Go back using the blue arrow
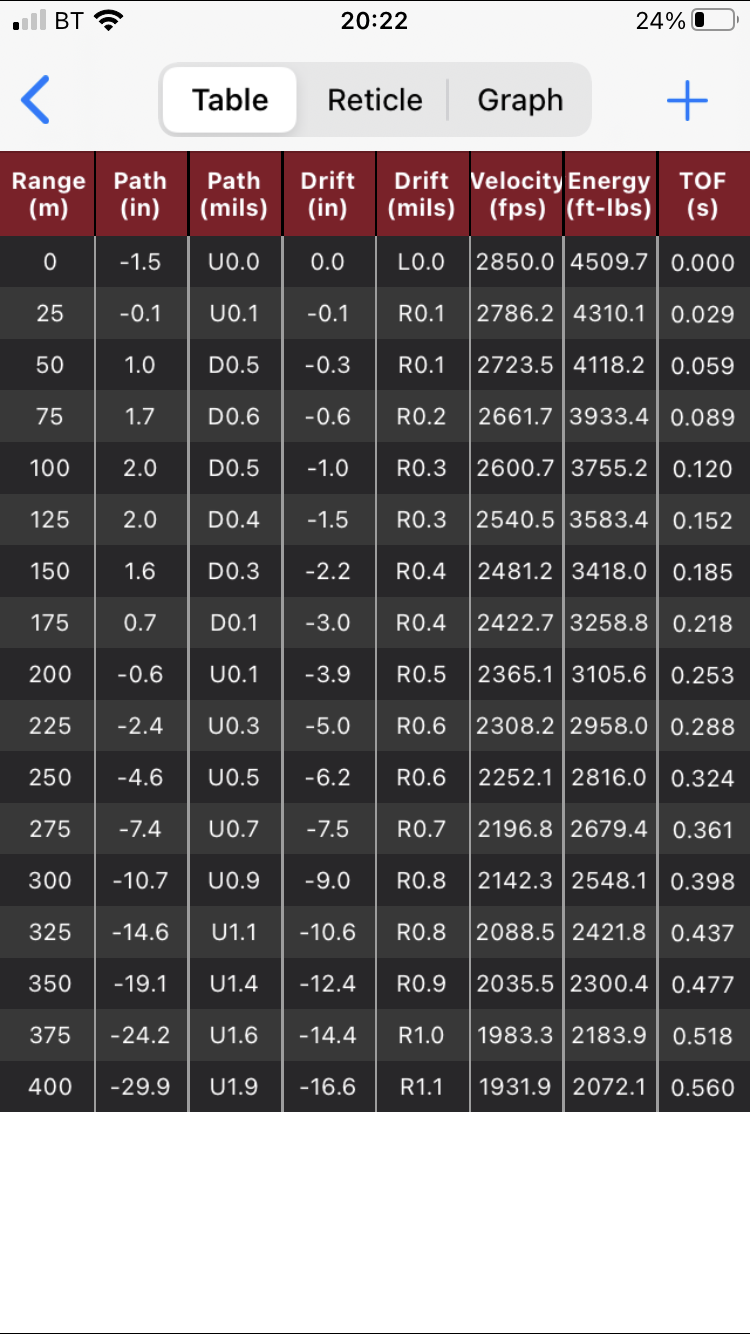This screenshot has height=1334, width=750. pyautogui.click(x=35, y=100)
